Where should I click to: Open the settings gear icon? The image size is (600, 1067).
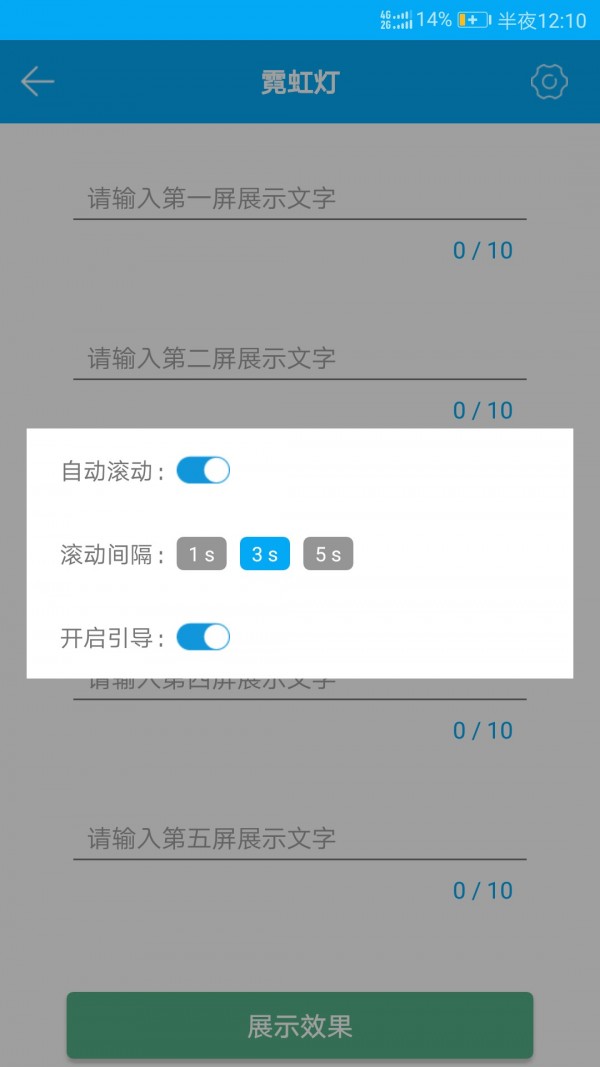coord(549,82)
